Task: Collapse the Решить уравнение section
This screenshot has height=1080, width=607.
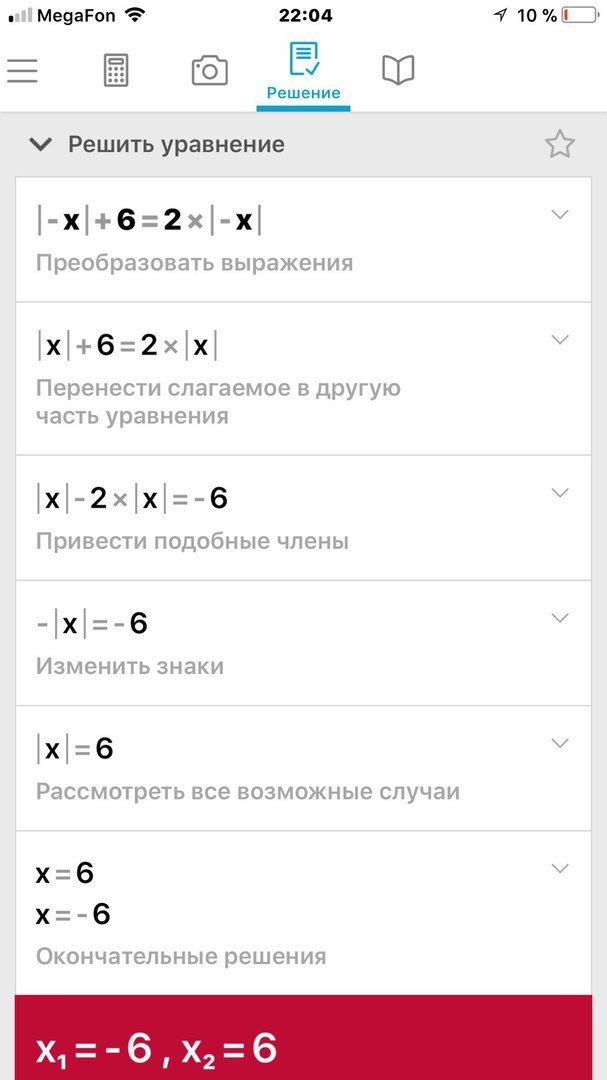Action: [40, 145]
